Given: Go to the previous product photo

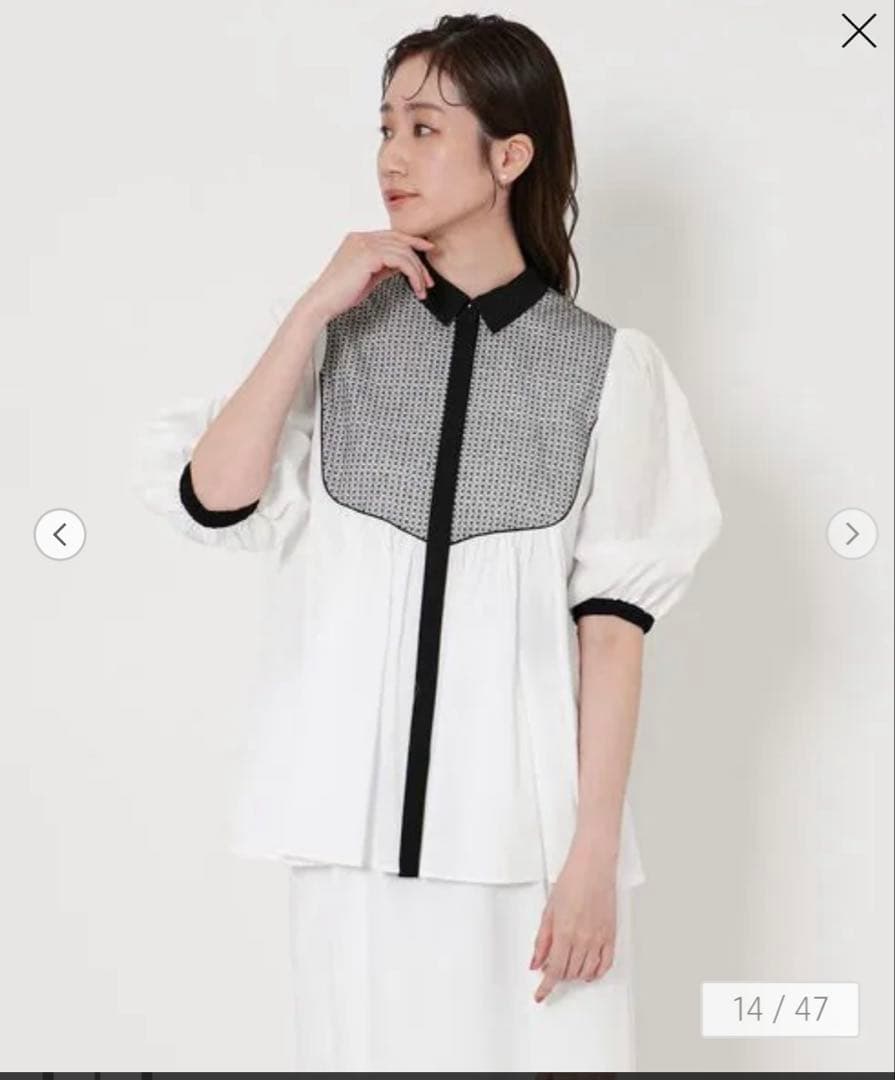Looking at the screenshot, I should (x=60, y=535).
